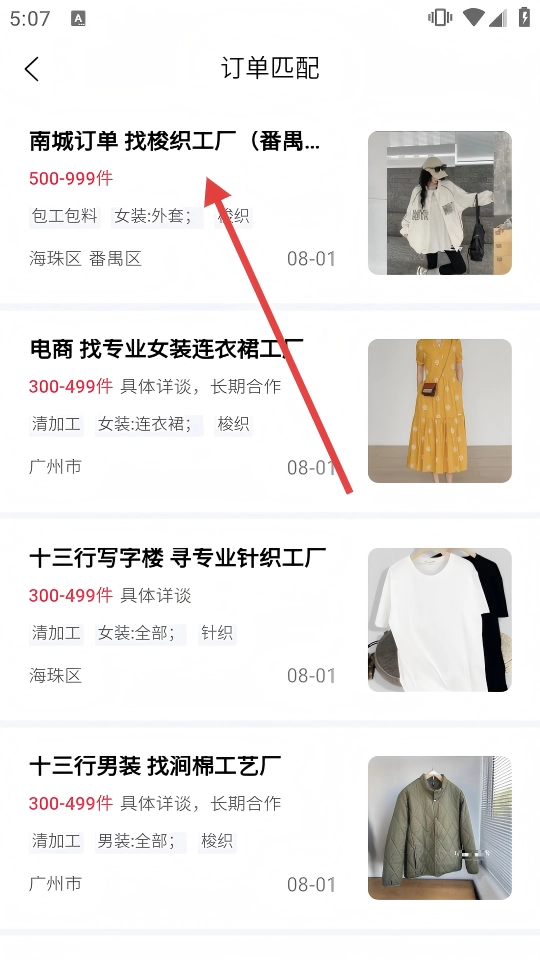540x960 pixels.
Task: Open the 南城订单 找梭织工厂 order
Action: [x=270, y=203]
